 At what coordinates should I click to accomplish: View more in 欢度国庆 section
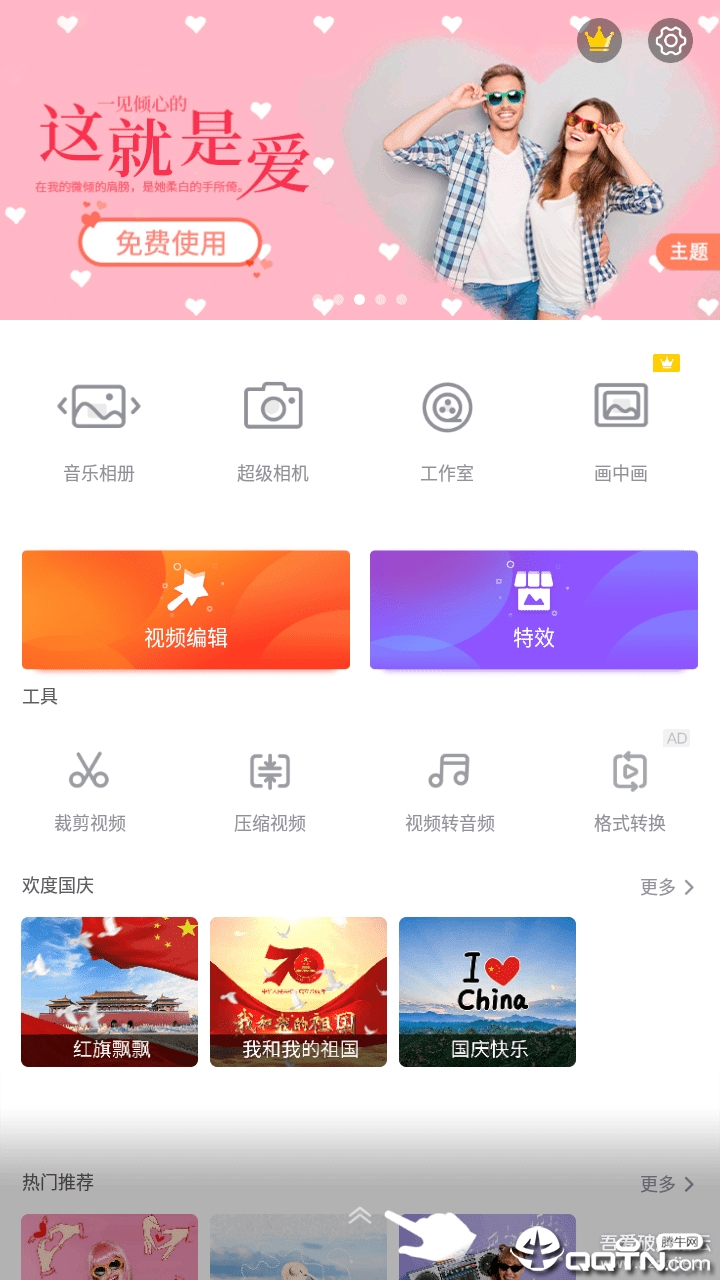(x=667, y=887)
